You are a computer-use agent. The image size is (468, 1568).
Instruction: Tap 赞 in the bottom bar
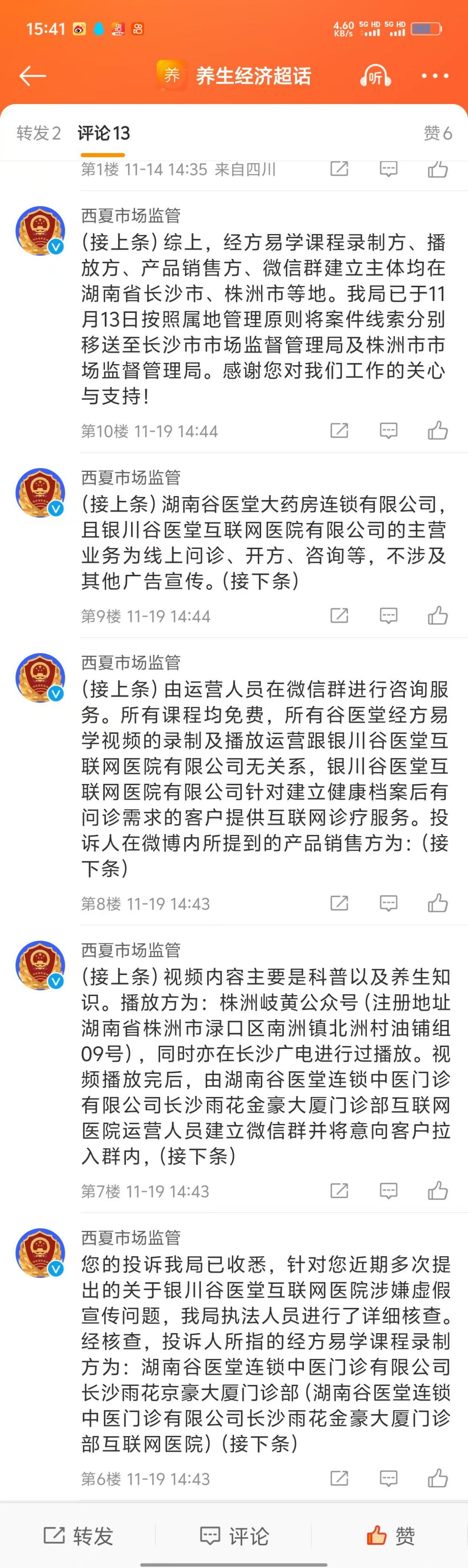tap(390, 1535)
